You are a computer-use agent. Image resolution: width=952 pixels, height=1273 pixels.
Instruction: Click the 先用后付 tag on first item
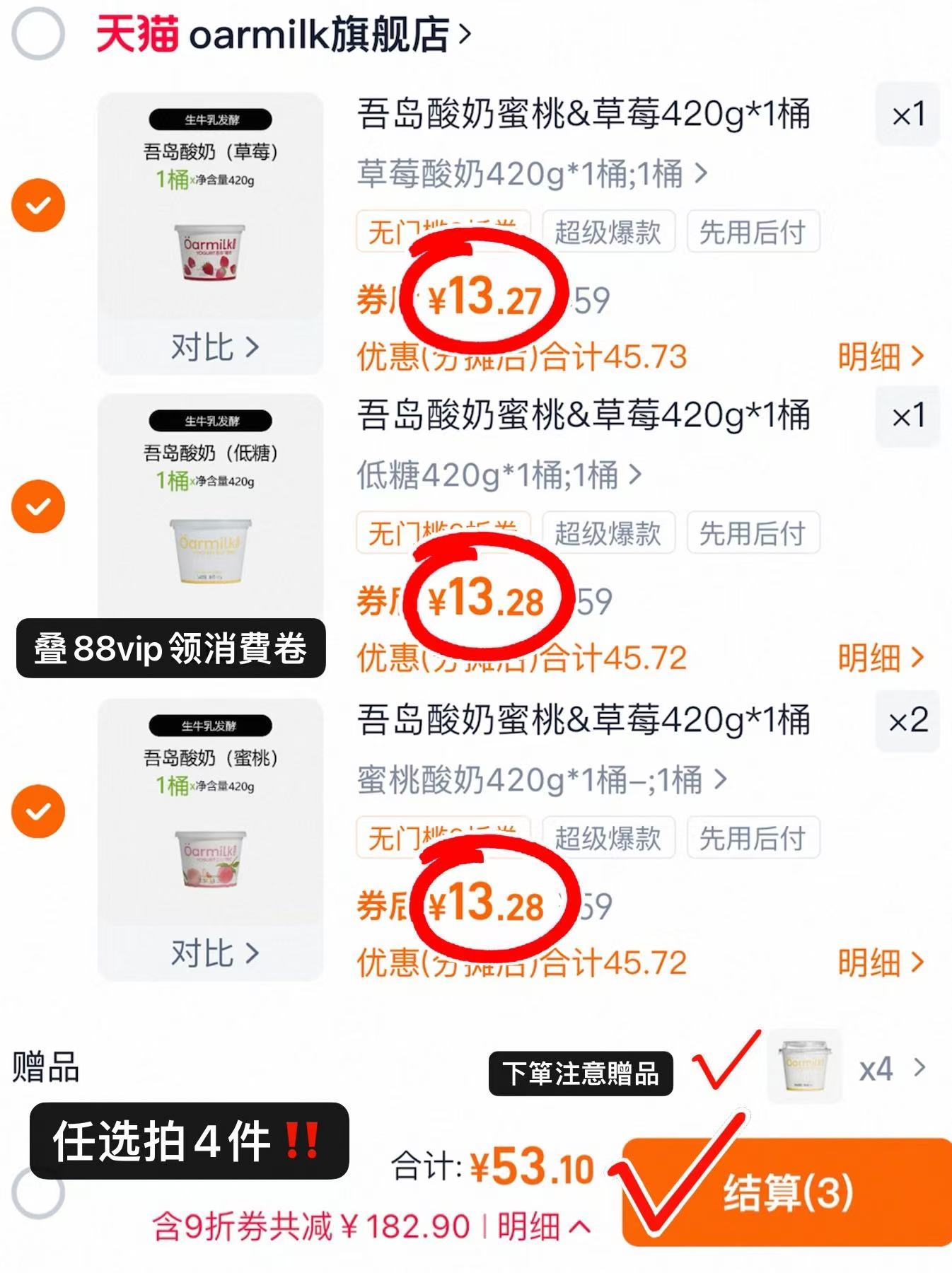point(753,232)
